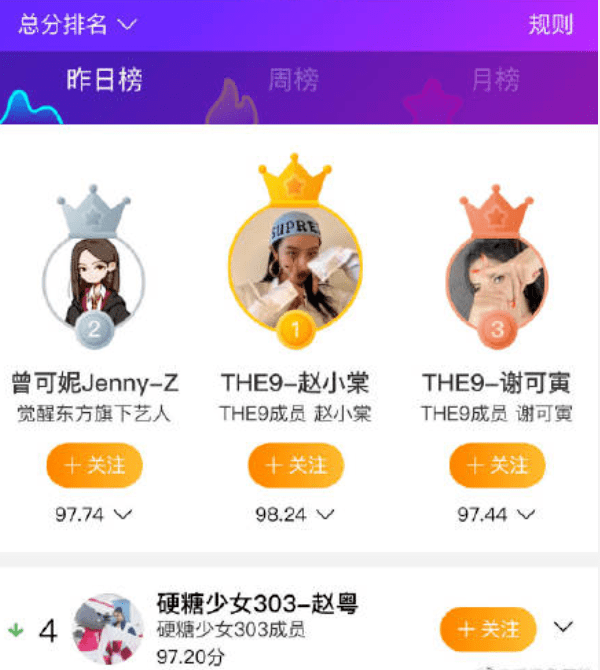Screen dimensions: 600x670
Task: Switch to the 周榜 tab
Action: [294, 81]
